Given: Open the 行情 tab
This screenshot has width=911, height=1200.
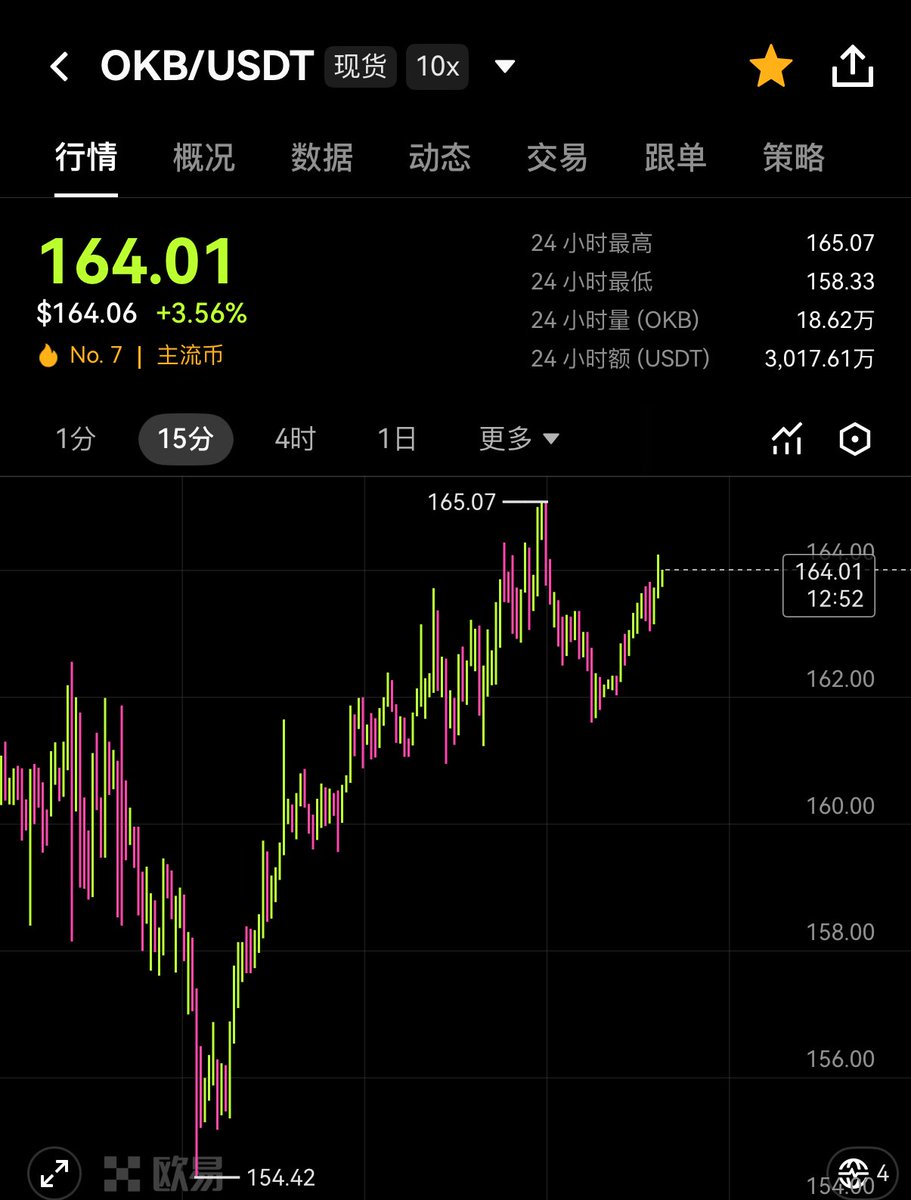Looking at the screenshot, I should click(86, 158).
